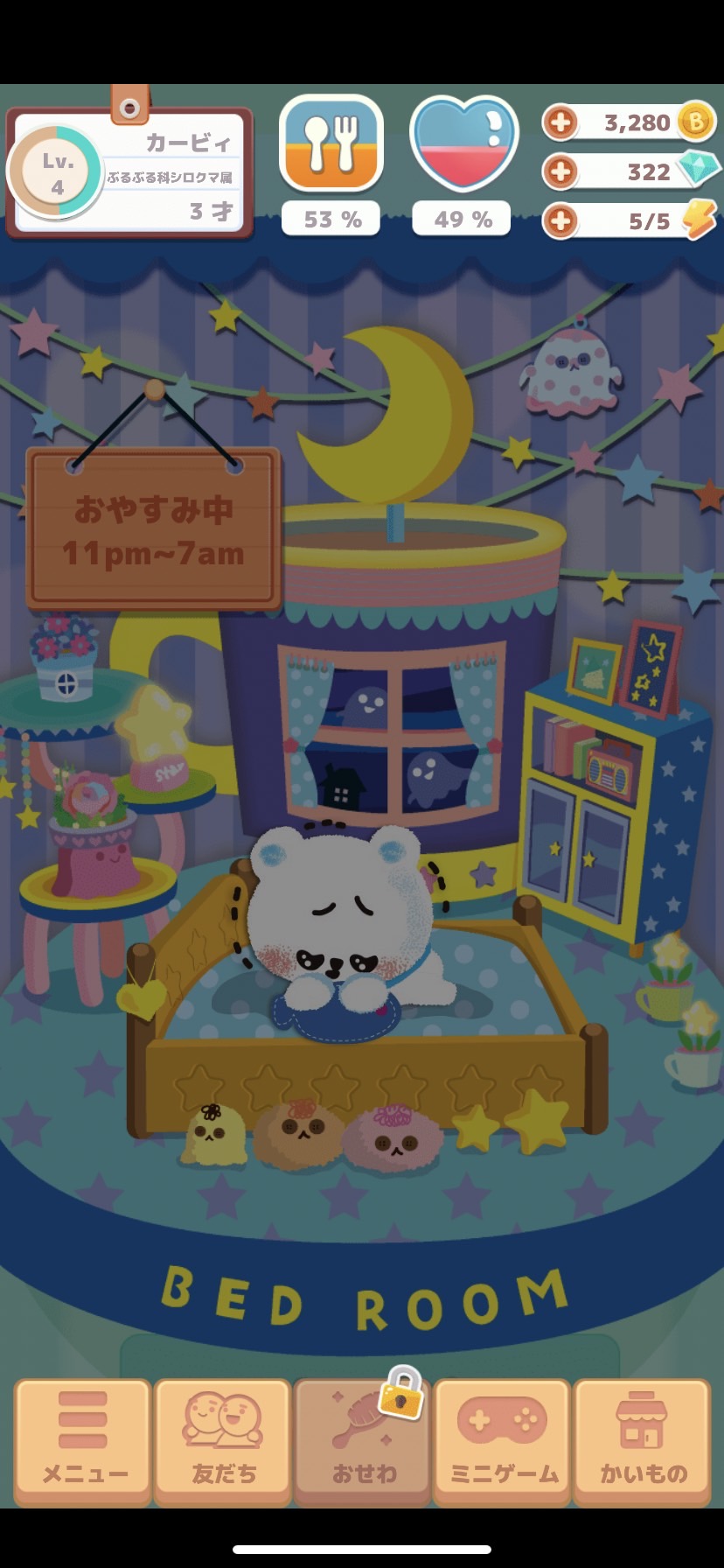Add gems with the plus next to 322

point(560,171)
